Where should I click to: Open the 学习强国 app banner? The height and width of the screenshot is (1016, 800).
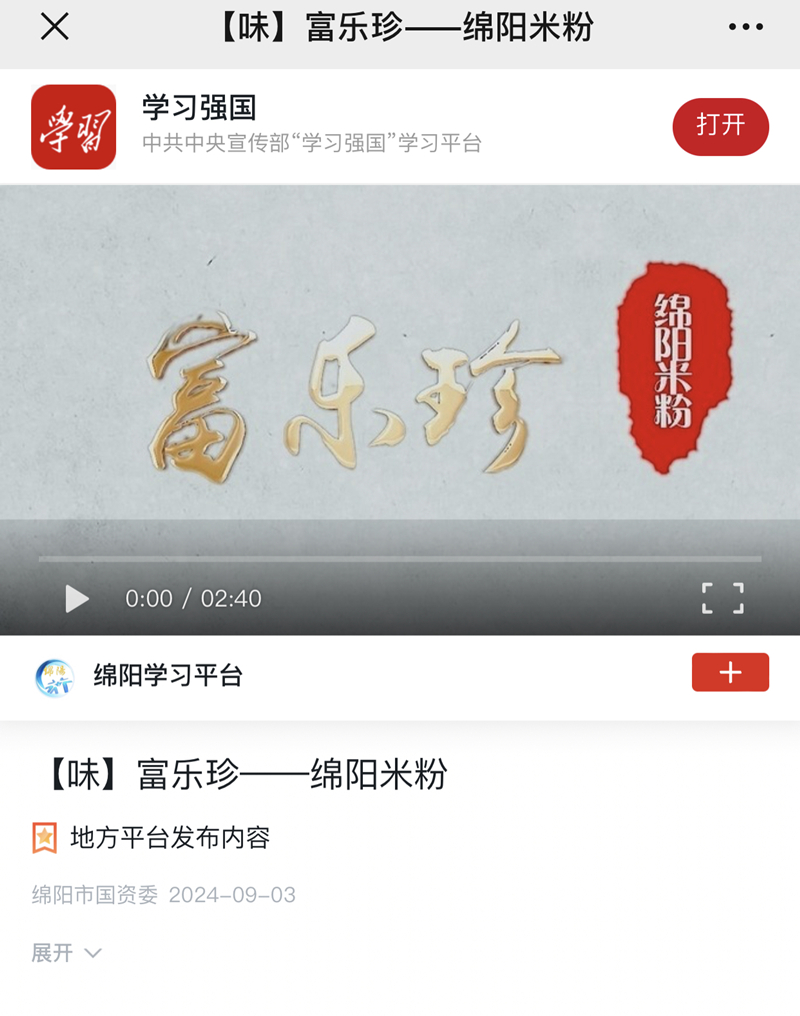click(x=310, y=126)
